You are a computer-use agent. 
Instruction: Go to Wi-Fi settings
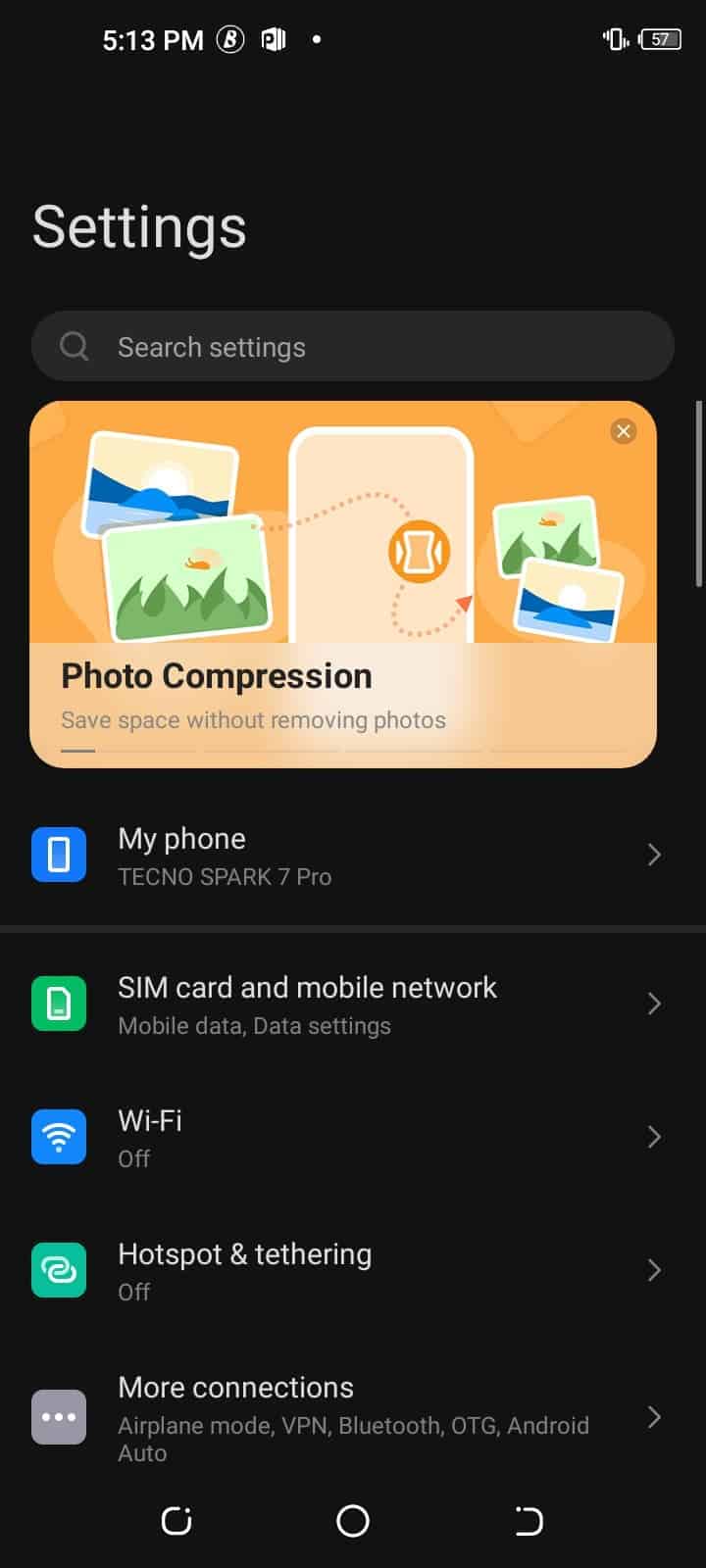coord(353,1138)
